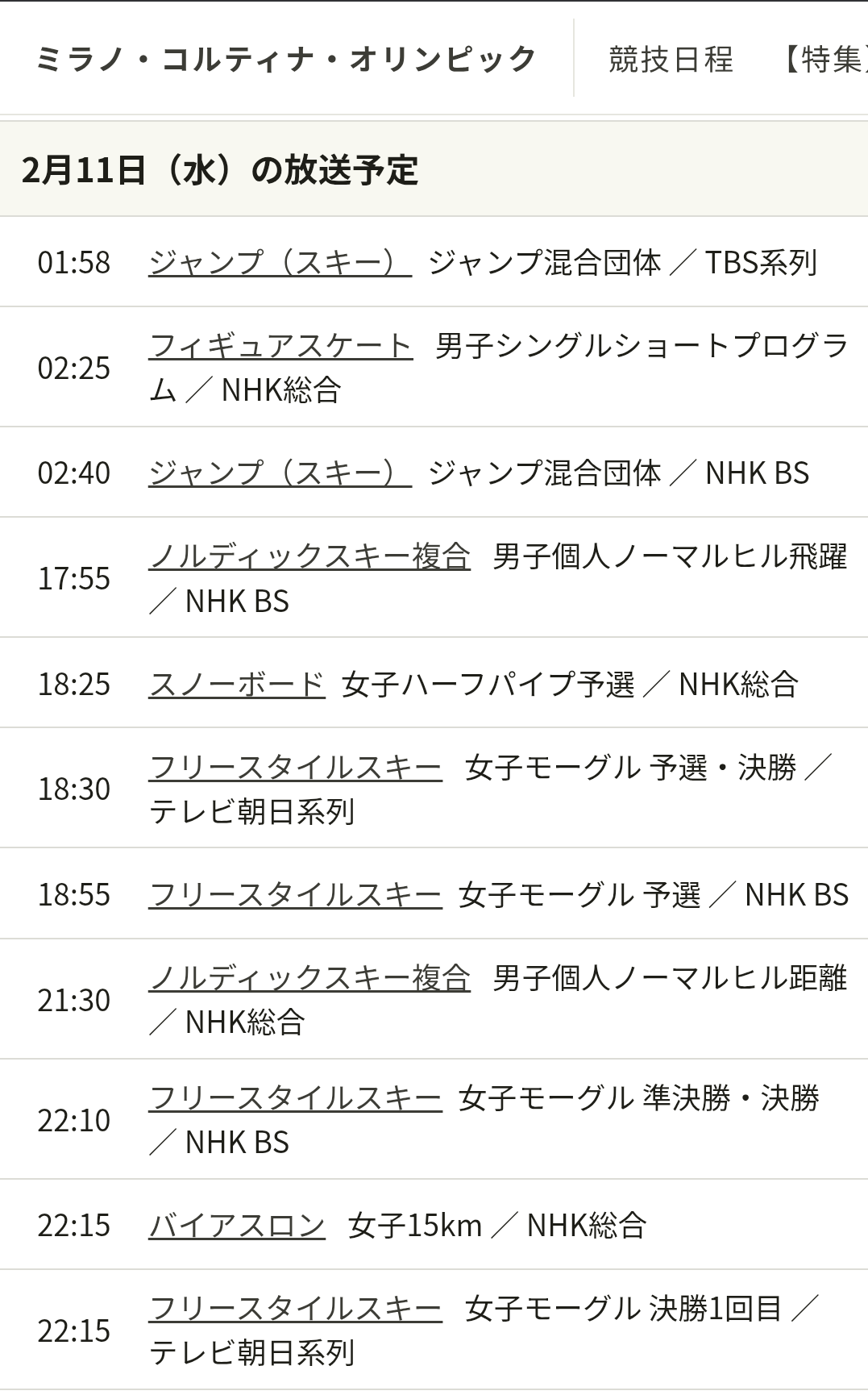The height and width of the screenshot is (1395, 868).
Task: Open ジャンプ（スキー） link at 01:58
Action: click(x=280, y=262)
